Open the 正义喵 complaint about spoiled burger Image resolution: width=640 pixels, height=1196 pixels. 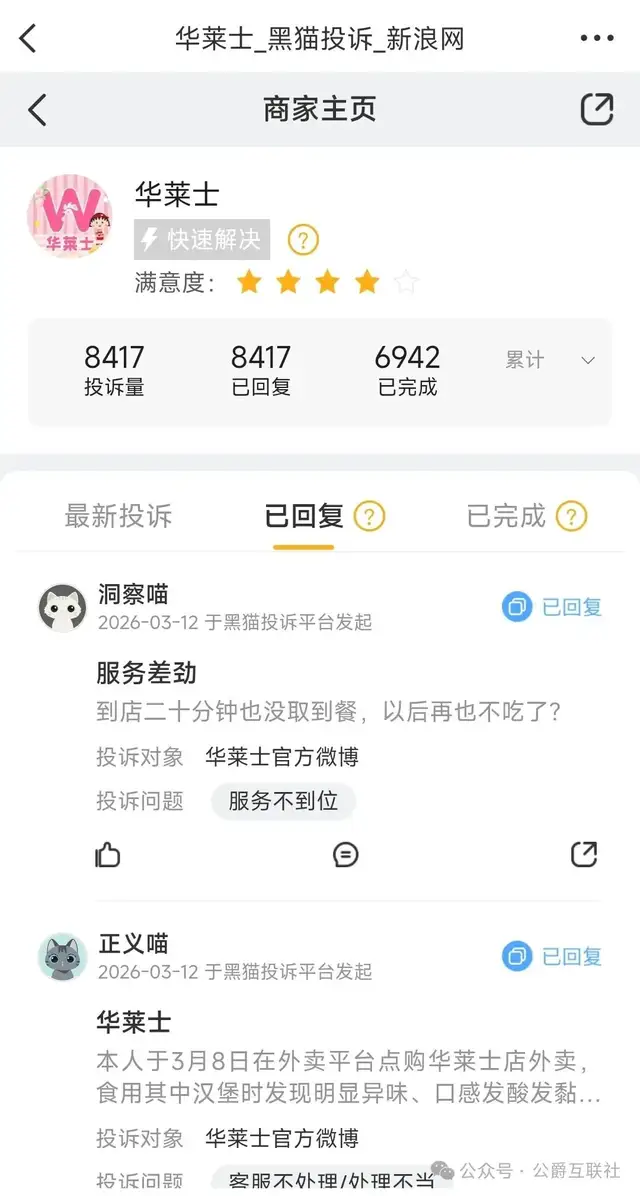346,1077
